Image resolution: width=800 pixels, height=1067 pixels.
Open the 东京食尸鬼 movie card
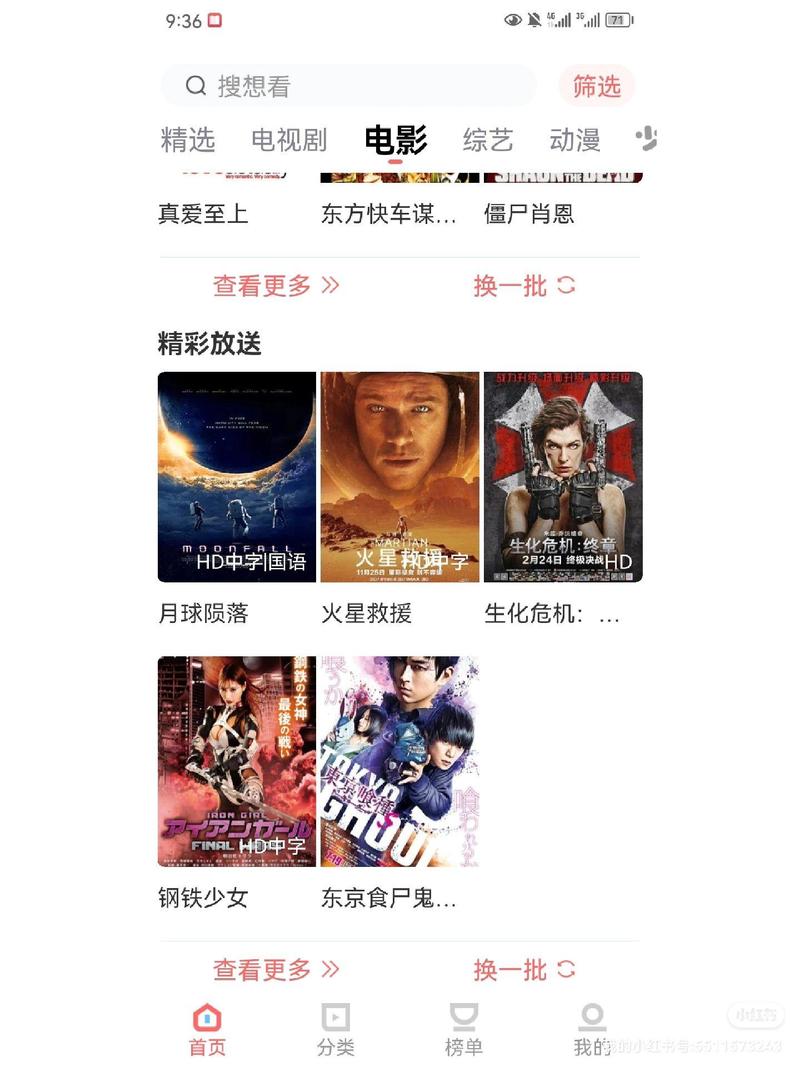[x=400, y=761]
